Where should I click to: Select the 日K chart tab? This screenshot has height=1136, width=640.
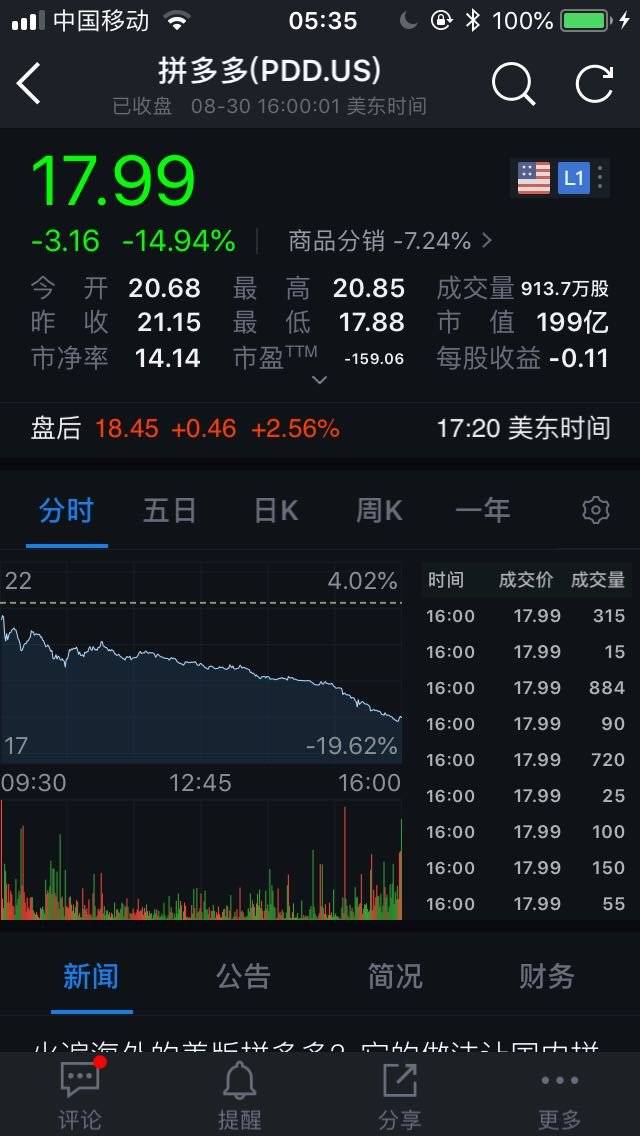click(x=275, y=511)
